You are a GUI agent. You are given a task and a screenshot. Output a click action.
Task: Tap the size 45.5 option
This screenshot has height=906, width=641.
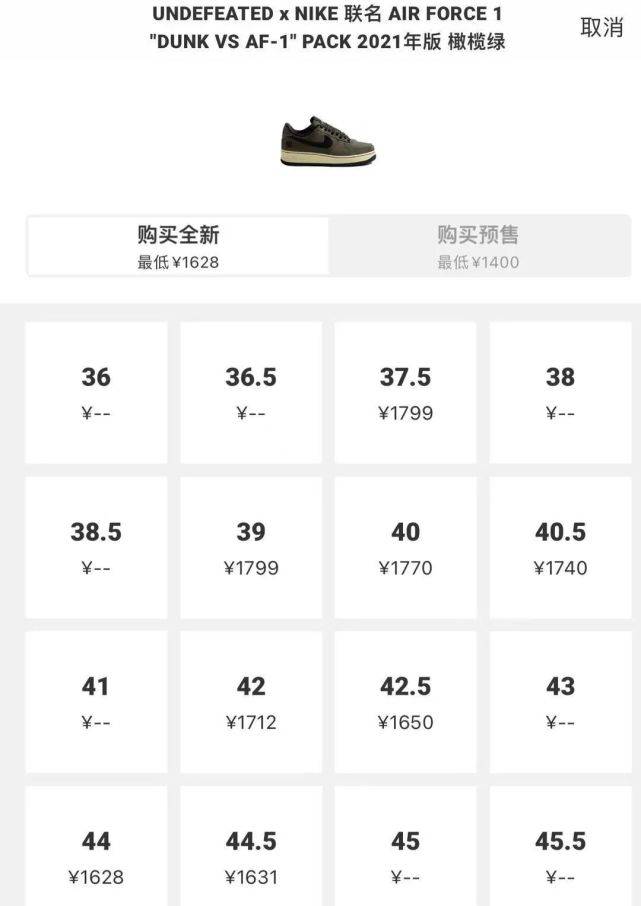[560, 855]
